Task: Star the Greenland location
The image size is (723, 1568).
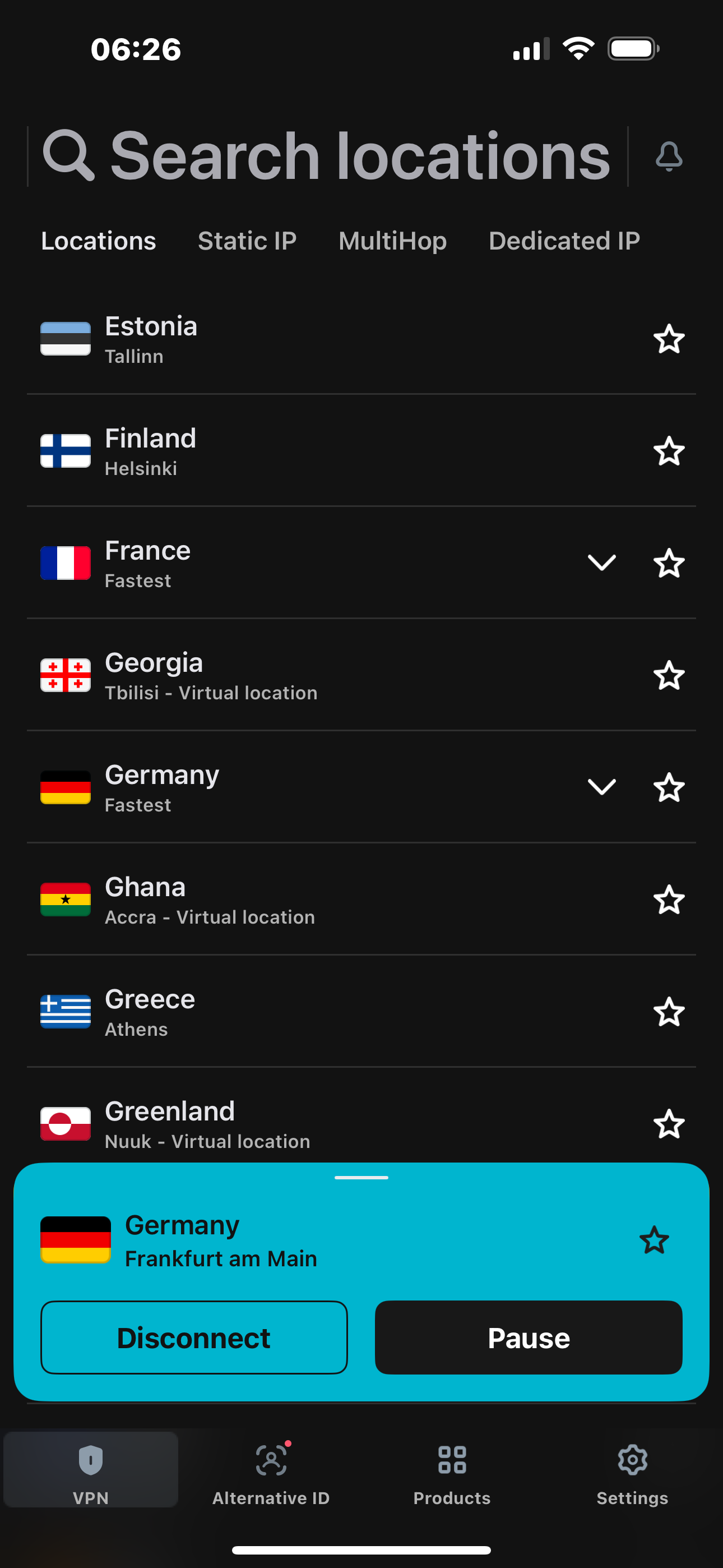Action: point(669,1124)
